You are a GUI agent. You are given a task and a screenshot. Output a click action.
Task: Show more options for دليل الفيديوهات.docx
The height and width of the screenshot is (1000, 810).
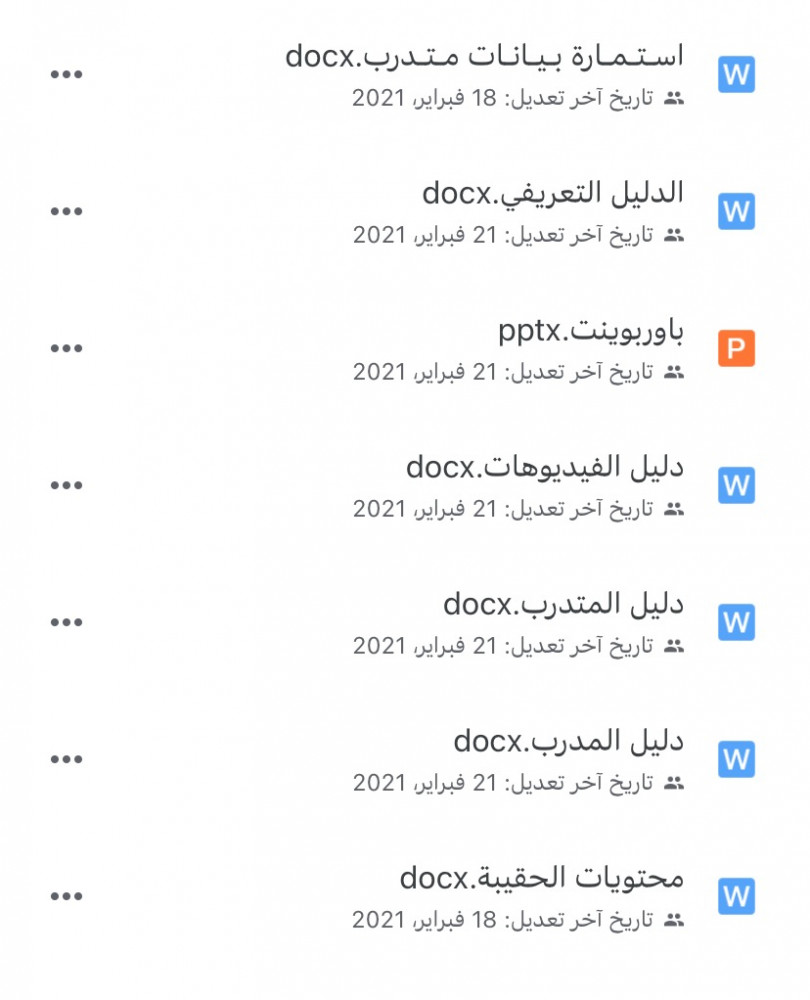point(66,486)
